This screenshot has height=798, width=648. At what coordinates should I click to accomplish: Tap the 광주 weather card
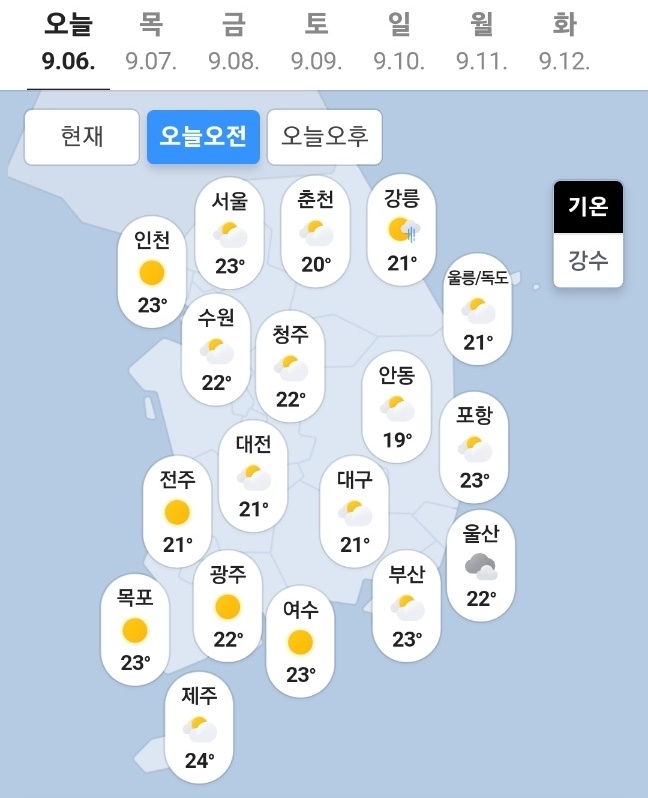pyautogui.click(x=228, y=606)
